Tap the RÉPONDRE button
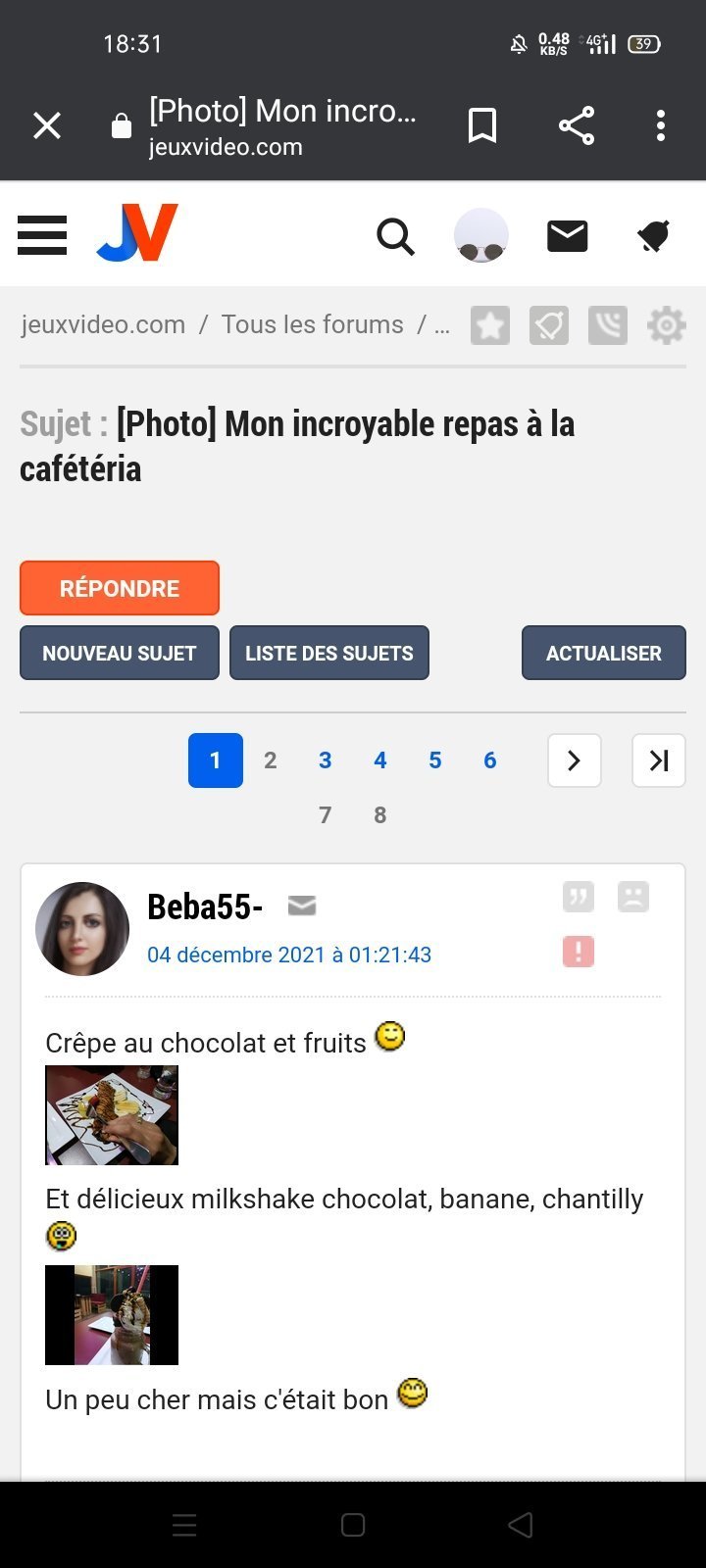This screenshot has height=1568, width=706. [x=120, y=588]
